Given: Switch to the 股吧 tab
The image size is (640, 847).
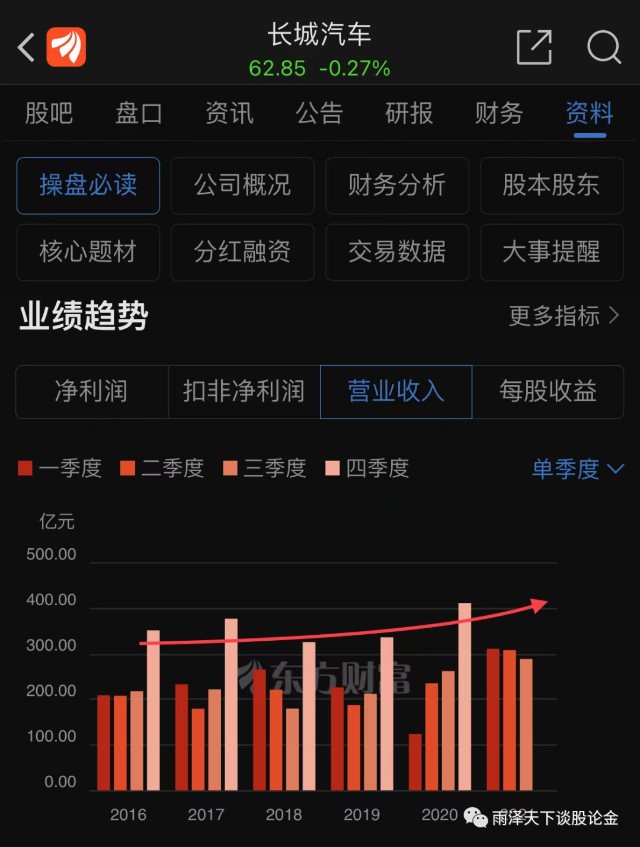Looking at the screenshot, I should [49, 114].
